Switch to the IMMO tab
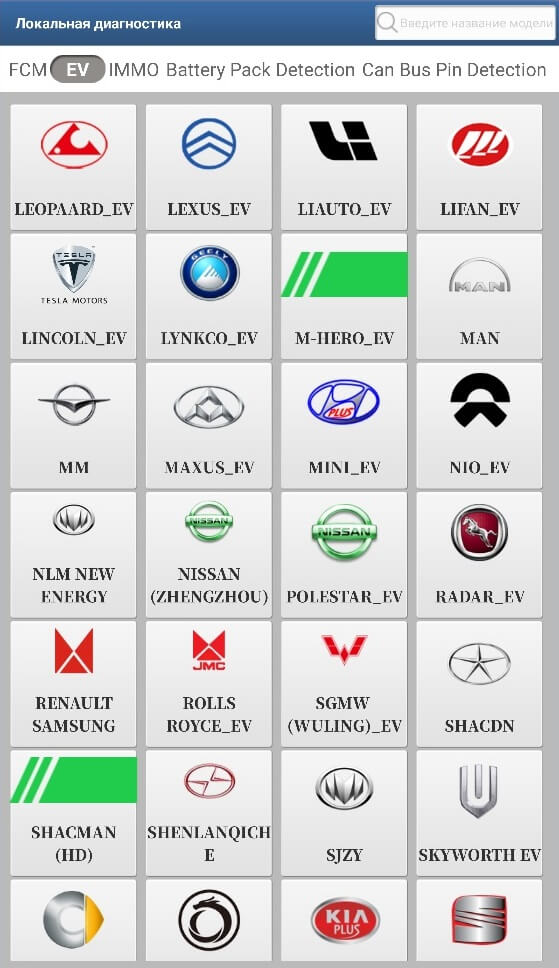Image resolution: width=559 pixels, height=968 pixels. (x=134, y=70)
